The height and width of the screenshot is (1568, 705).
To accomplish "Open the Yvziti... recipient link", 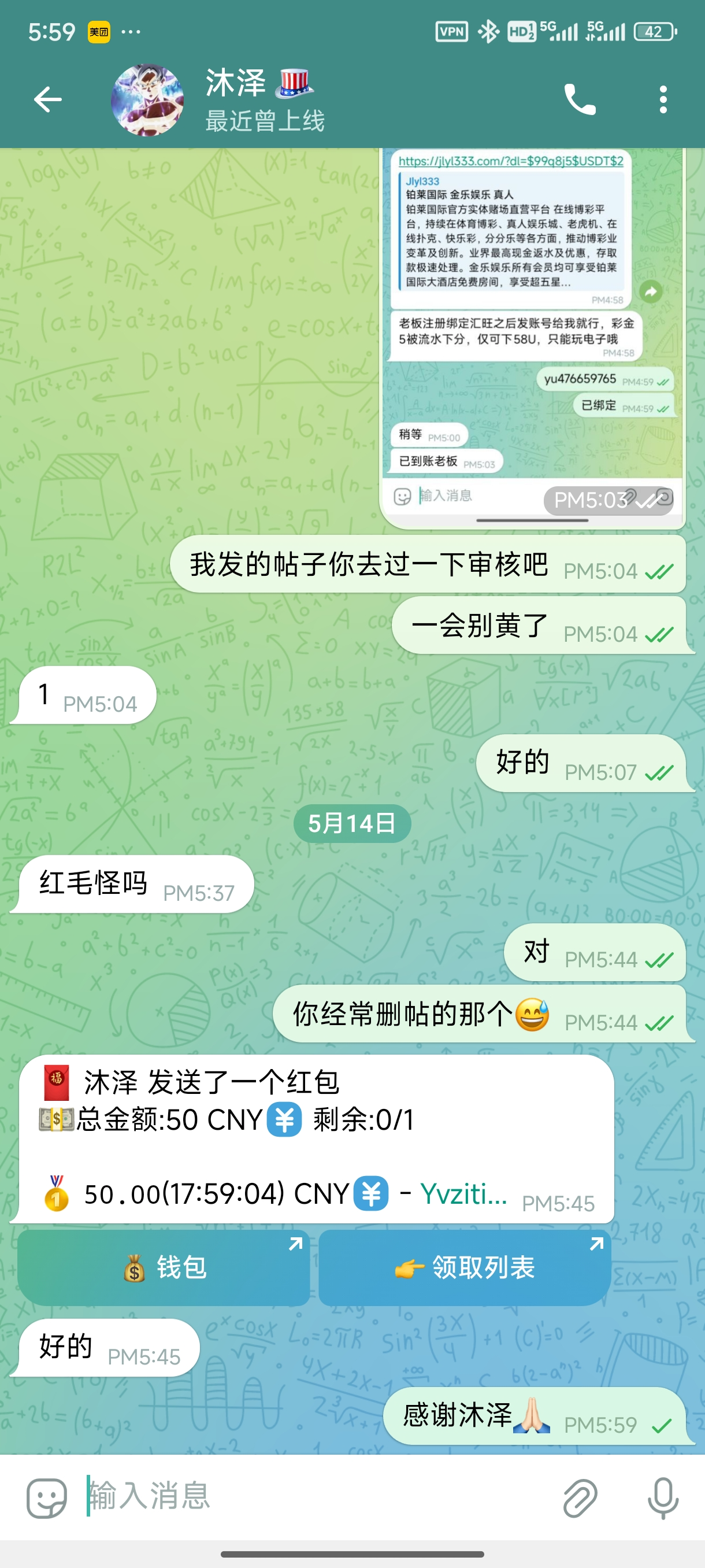I will click(463, 1195).
